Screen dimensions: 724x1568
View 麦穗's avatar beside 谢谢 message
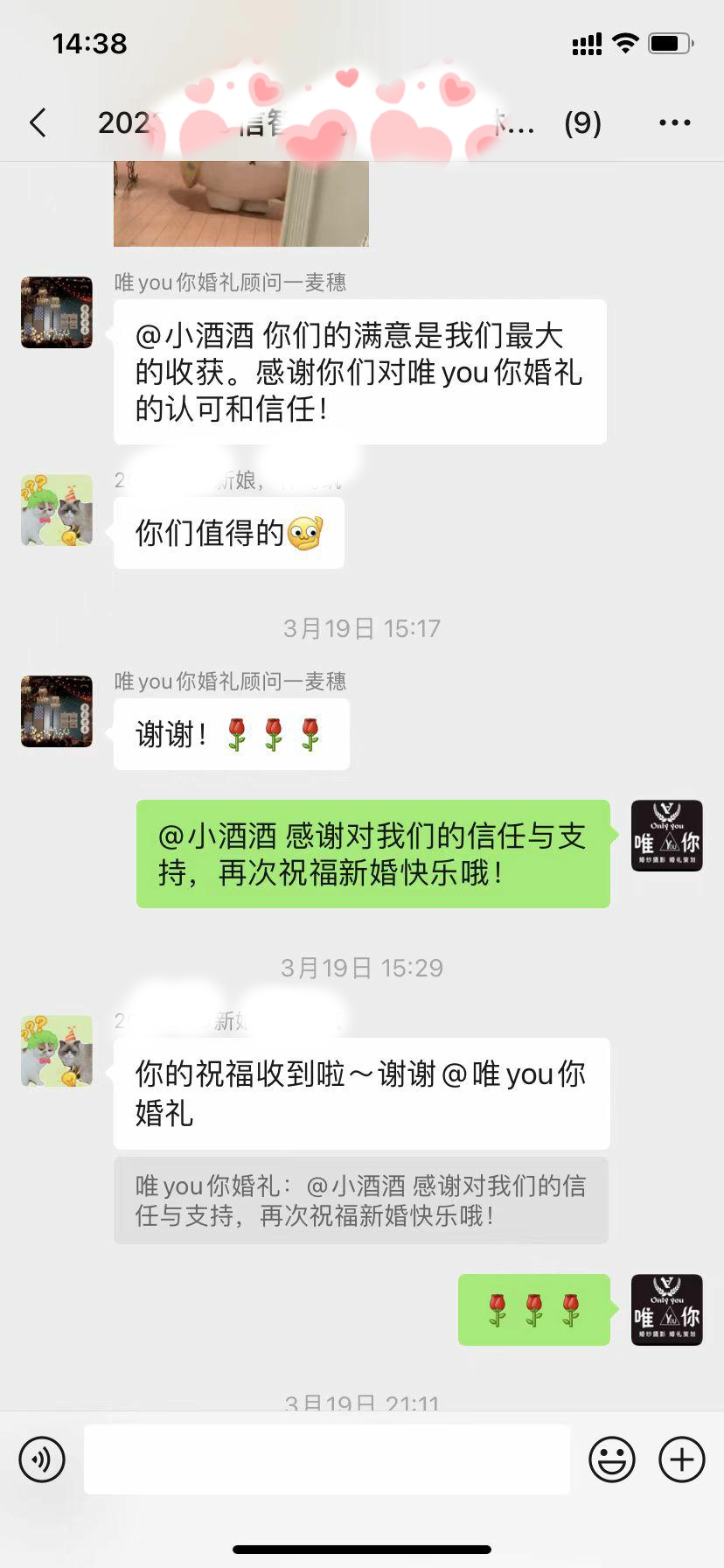[x=57, y=711]
